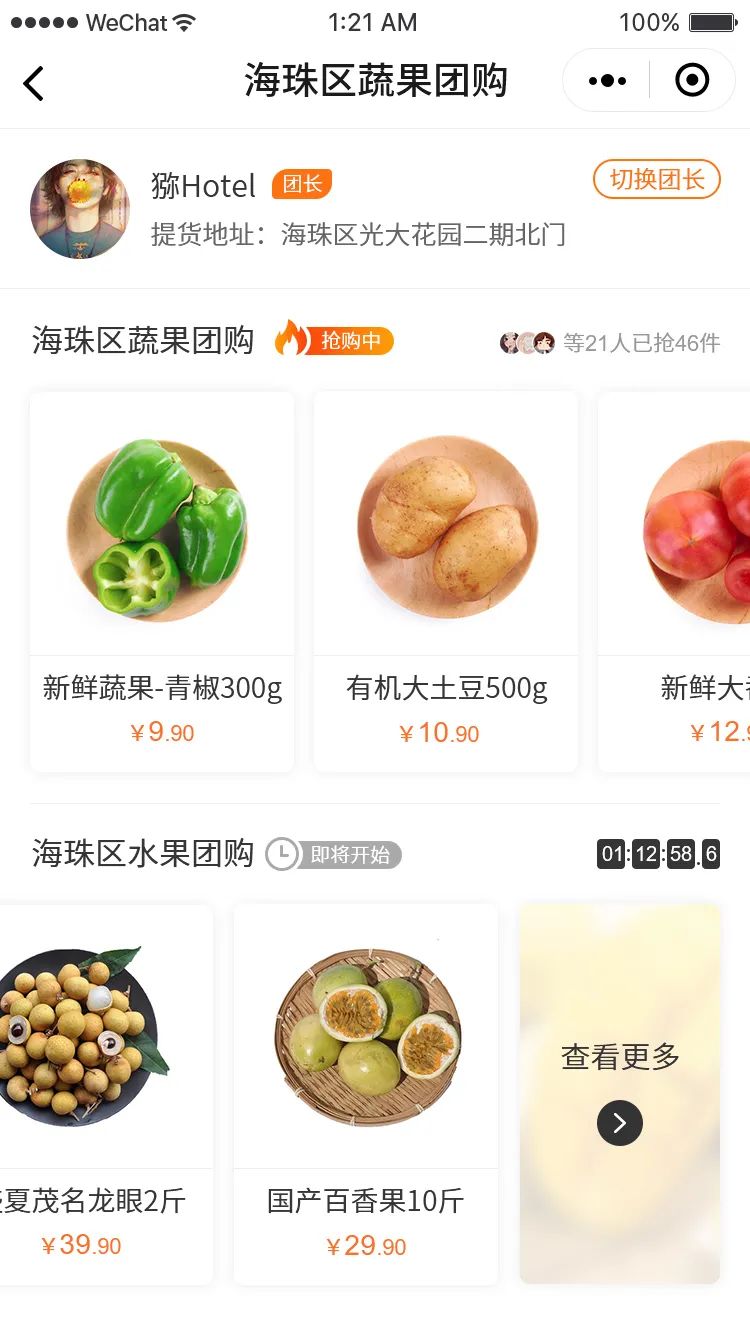The width and height of the screenshot is (750, 1334).
Task: Tap the member avatars near 等21人已抢46件
Action: [x=528, y=344]
